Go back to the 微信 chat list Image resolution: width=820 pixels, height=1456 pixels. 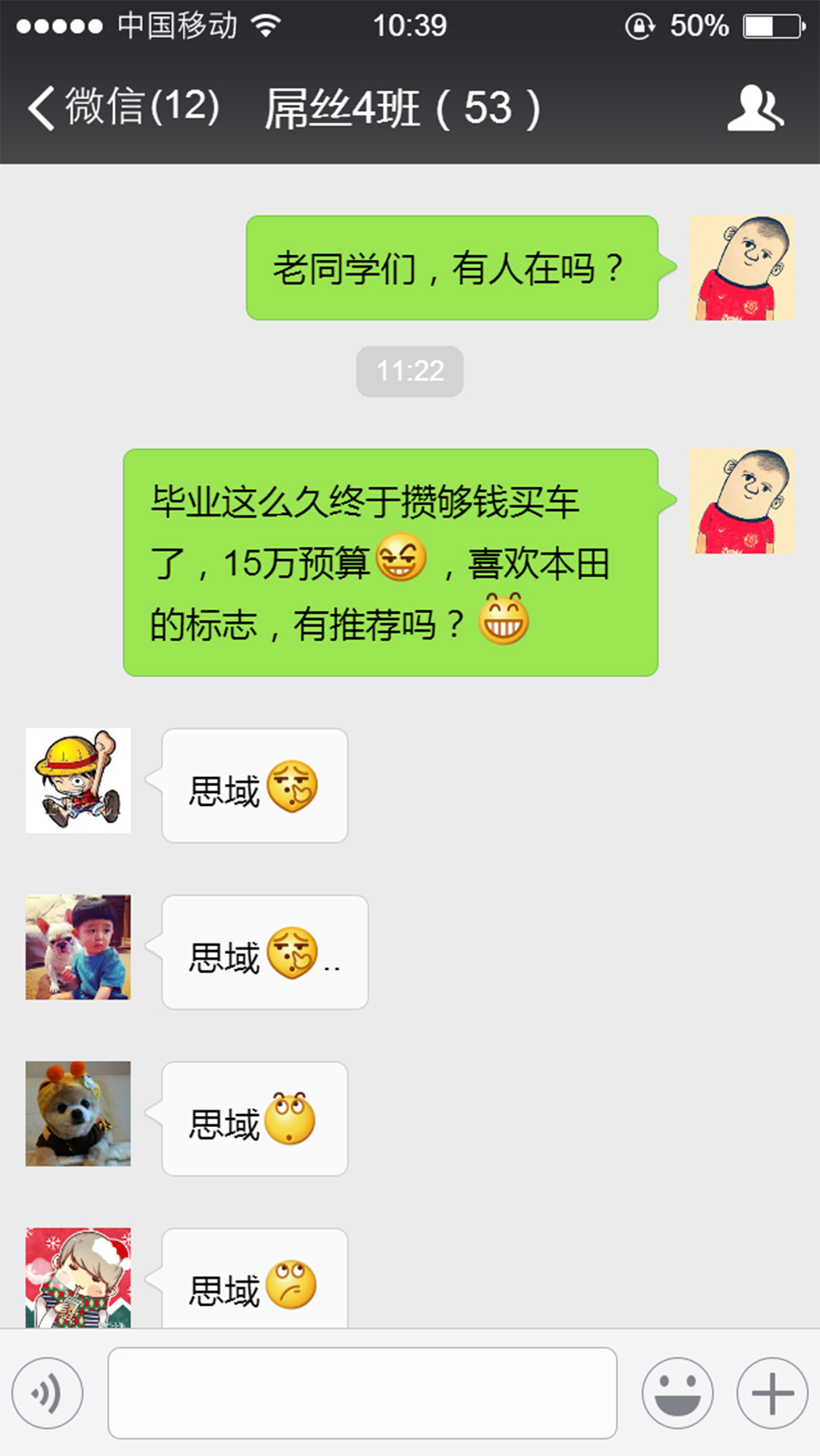[121, 107]
